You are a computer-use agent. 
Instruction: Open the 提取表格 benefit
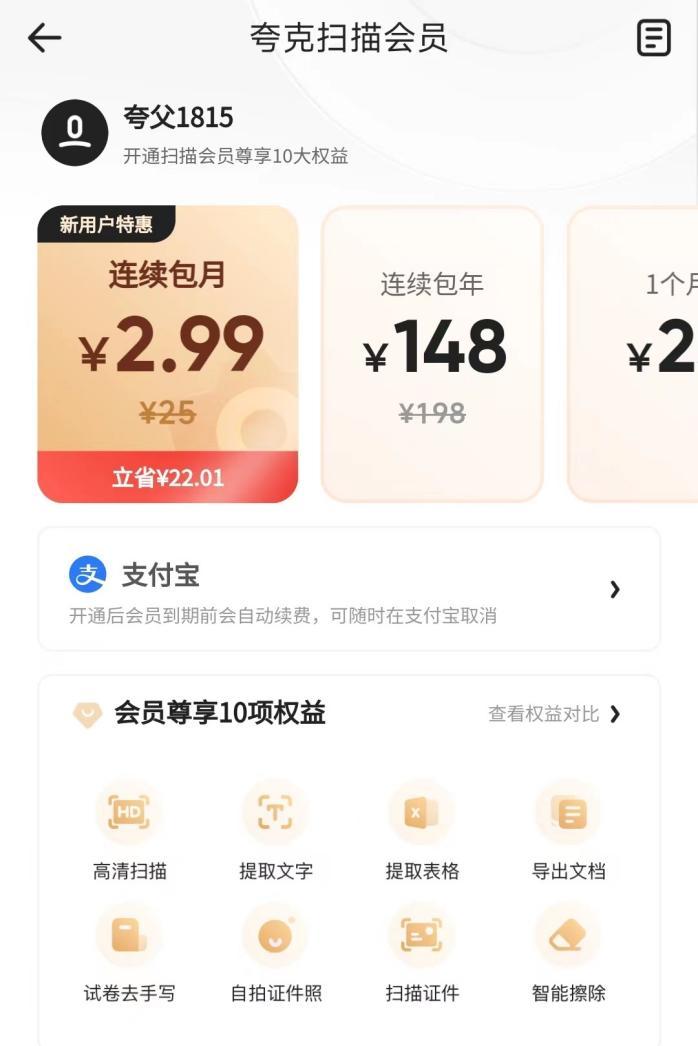coord(421,830)
